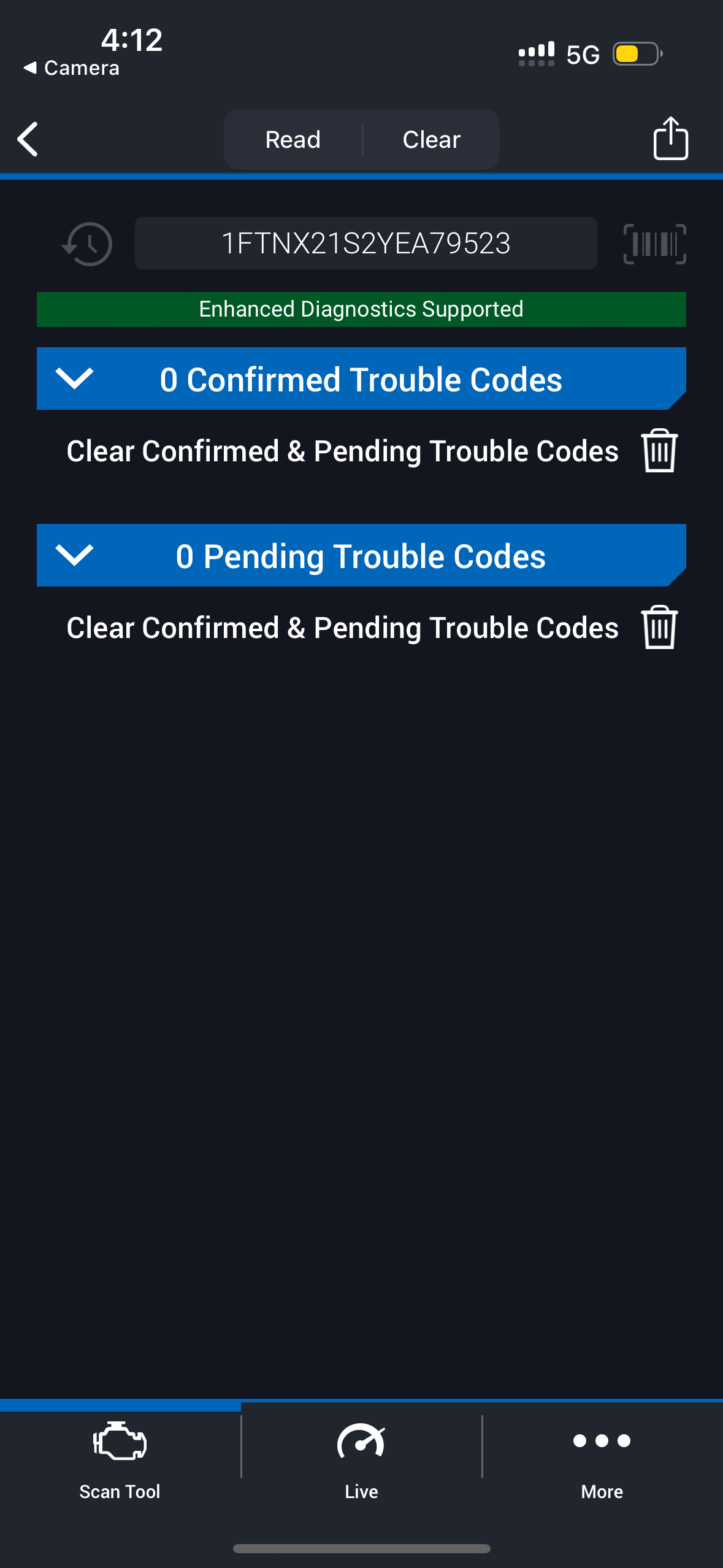The height and width of the screenshot is (1568, 723).
Task: Tap trash icon under Pending Trouble Codes
Action: coord(659,627)
